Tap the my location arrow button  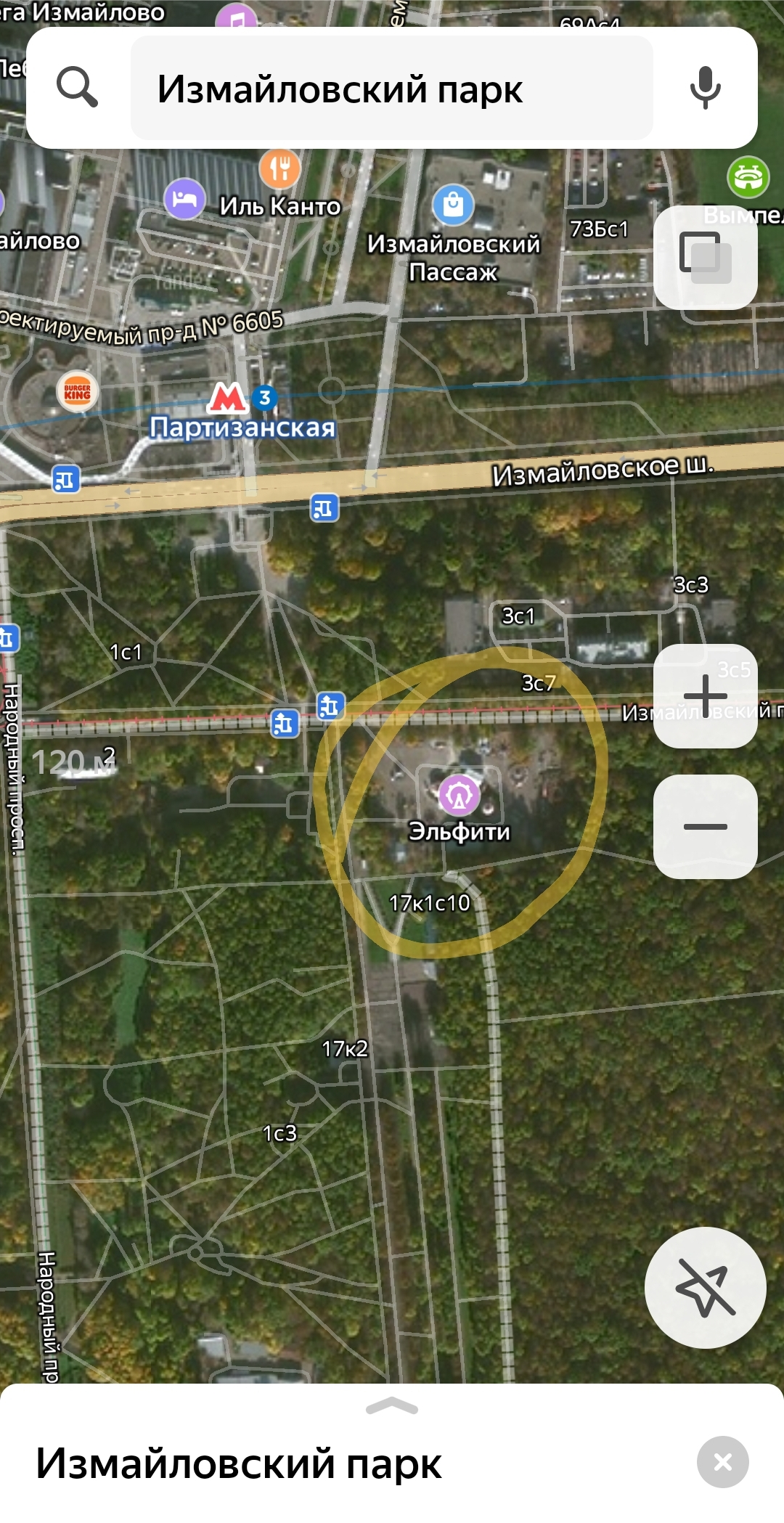coord(706,1288)
